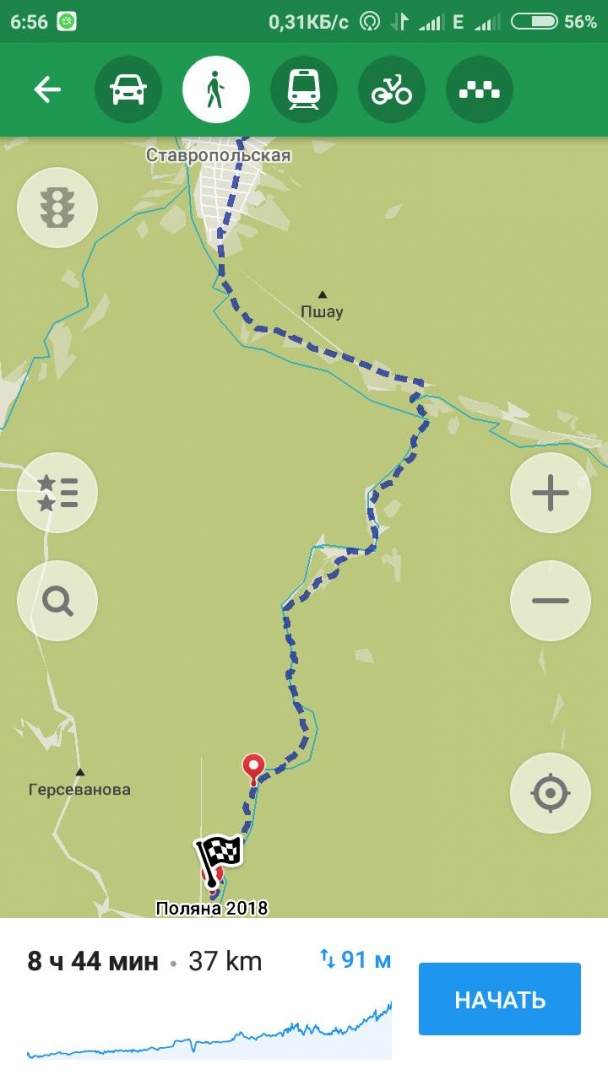This screenshot has width=608, height=1080.
Task: Center the map on my location
Action: (550, 794)
